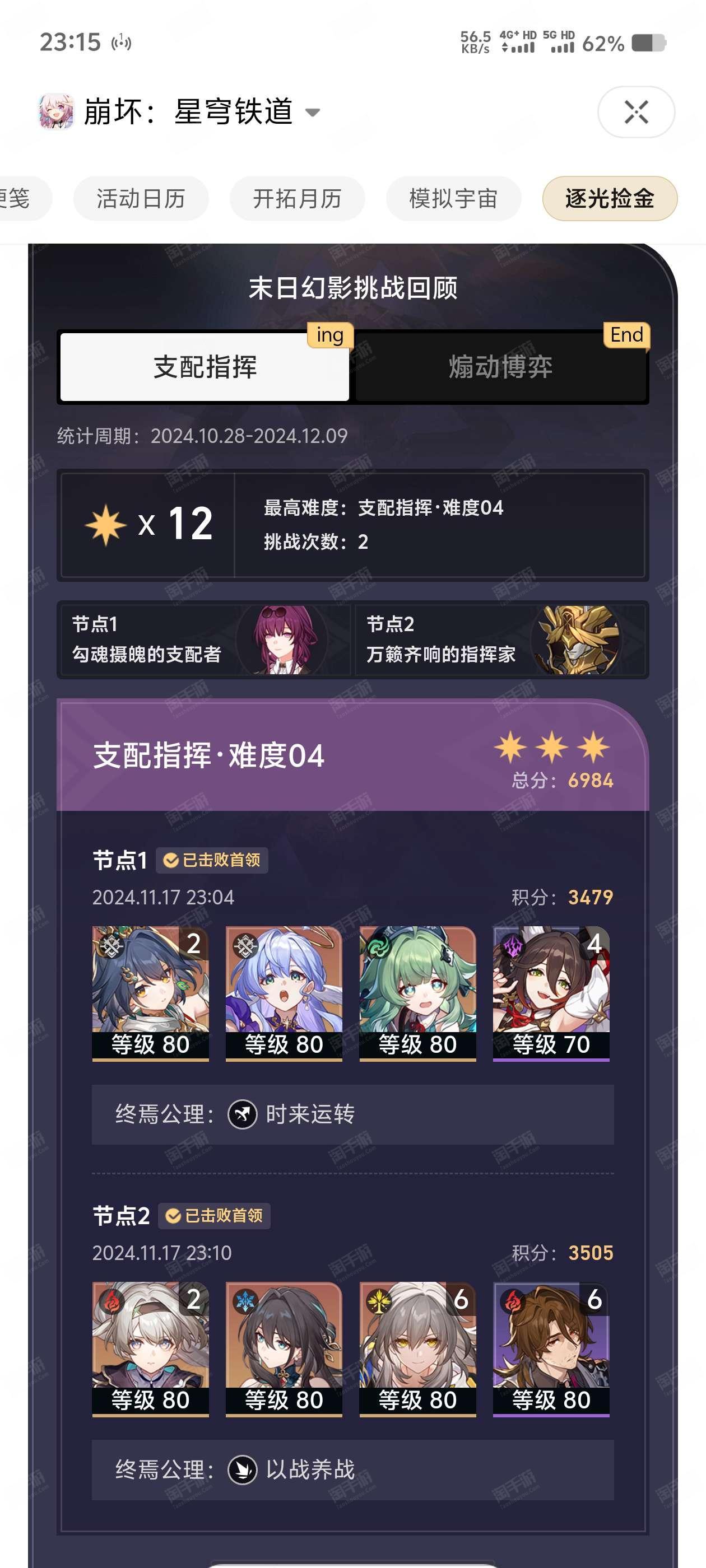Select the 支配指挥 tab

pos(205,367)
